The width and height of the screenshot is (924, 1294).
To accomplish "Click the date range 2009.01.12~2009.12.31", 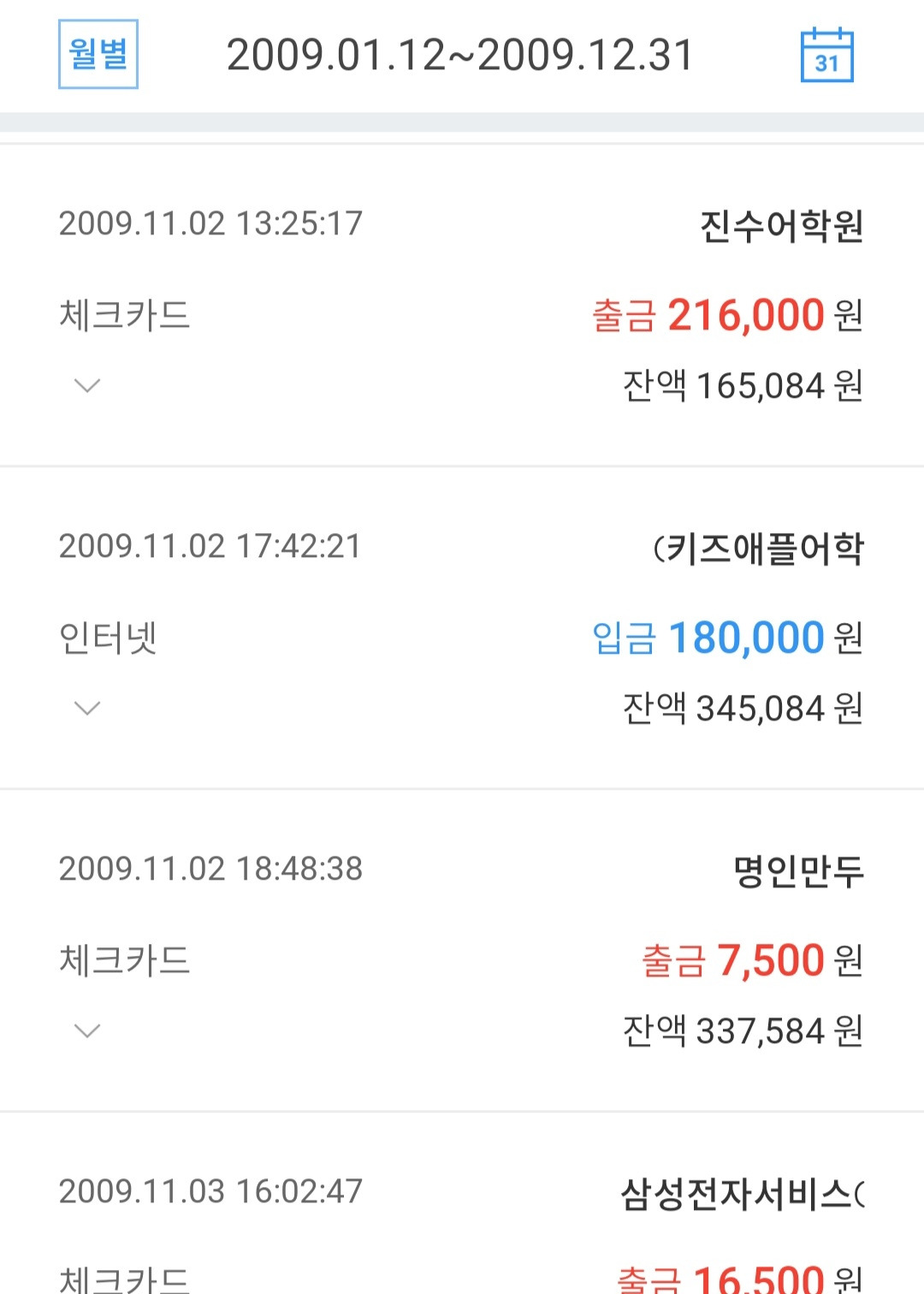I will click(462, 56).
